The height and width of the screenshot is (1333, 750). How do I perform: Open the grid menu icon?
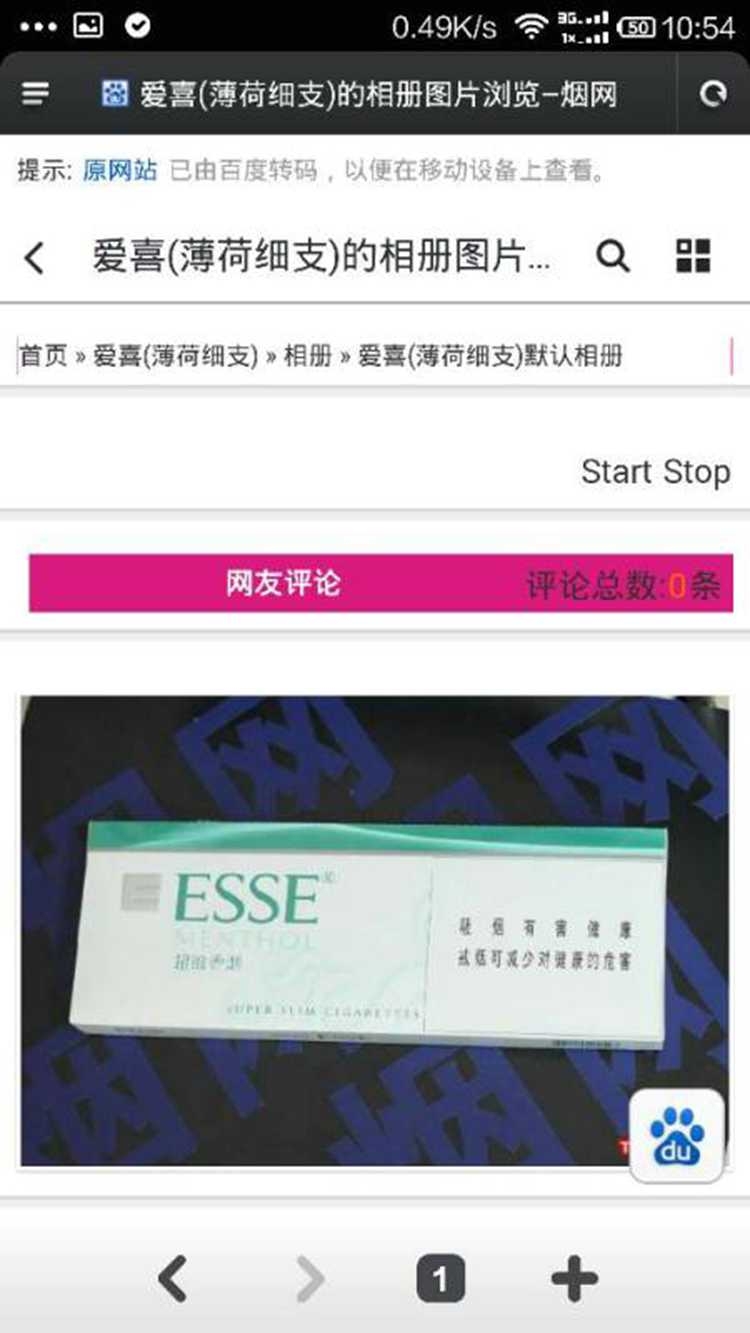[x=693, y=257]
